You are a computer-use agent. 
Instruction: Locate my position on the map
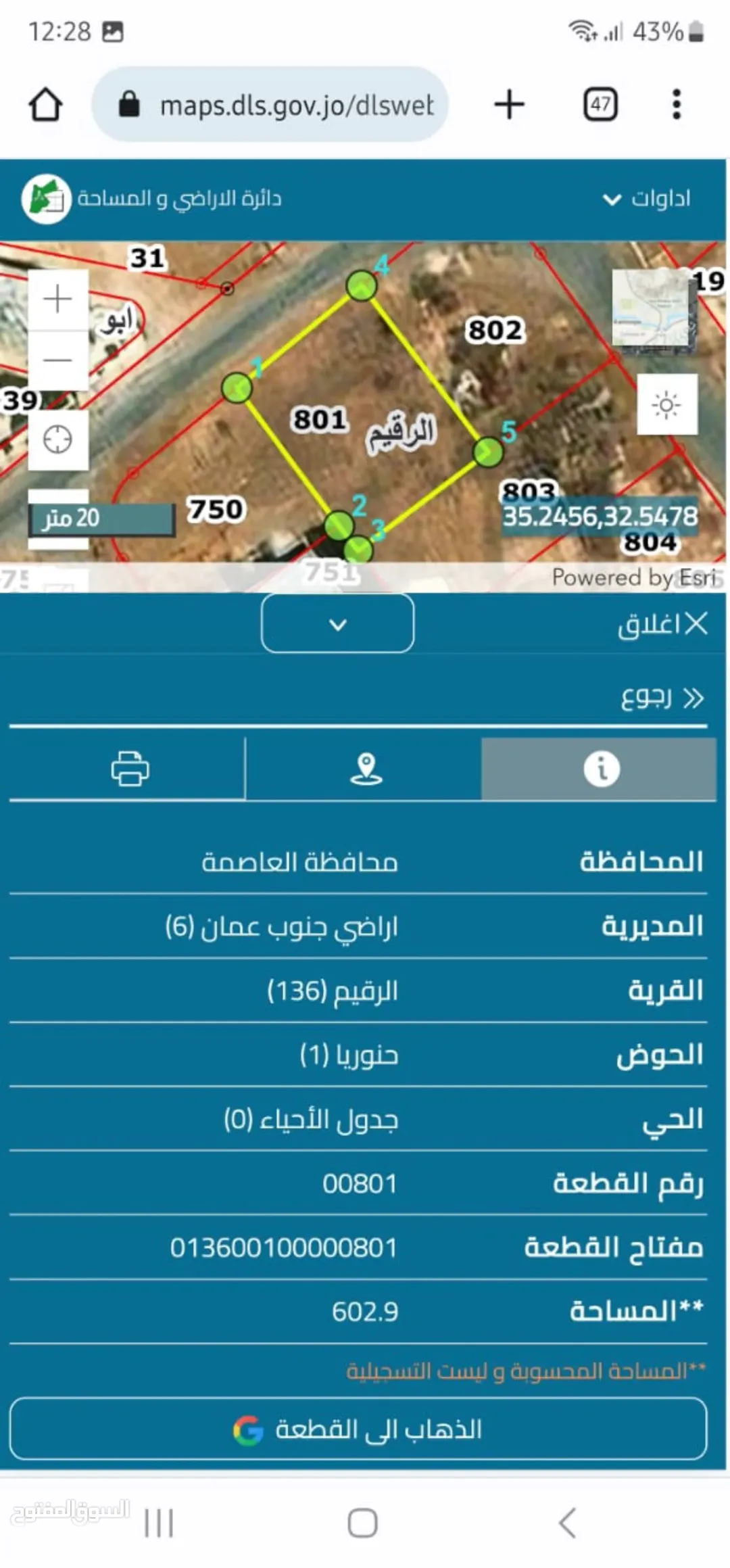point(58,439)
